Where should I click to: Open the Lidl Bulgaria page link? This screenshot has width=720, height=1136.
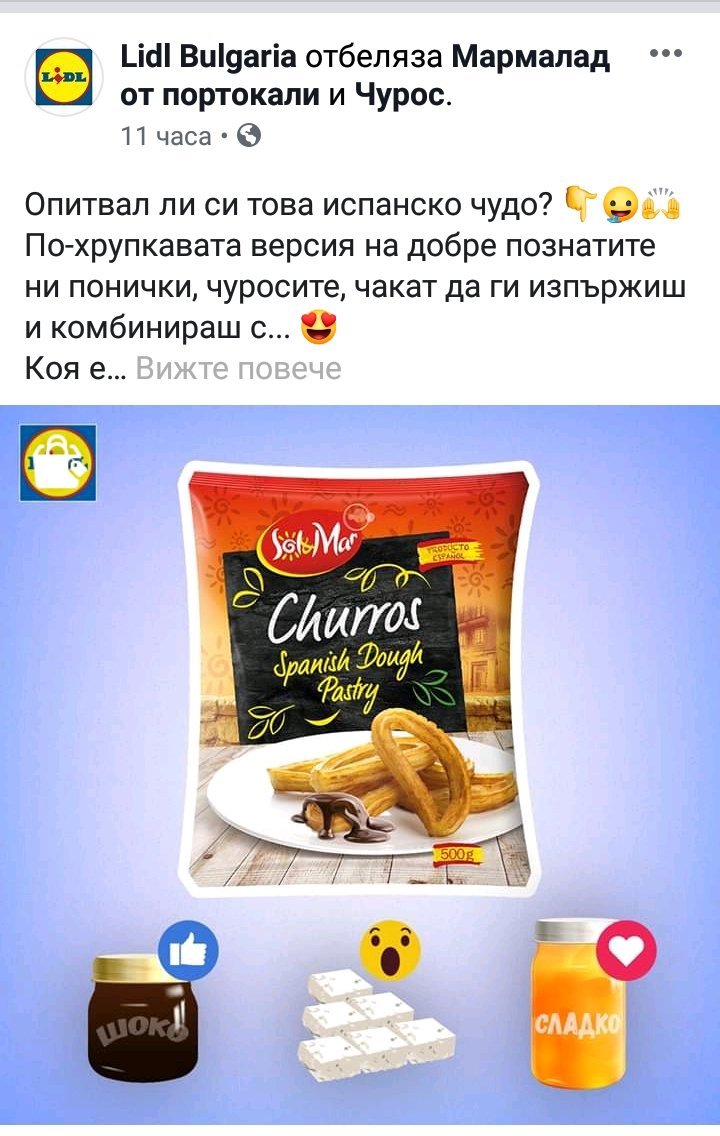pos(209,56)
